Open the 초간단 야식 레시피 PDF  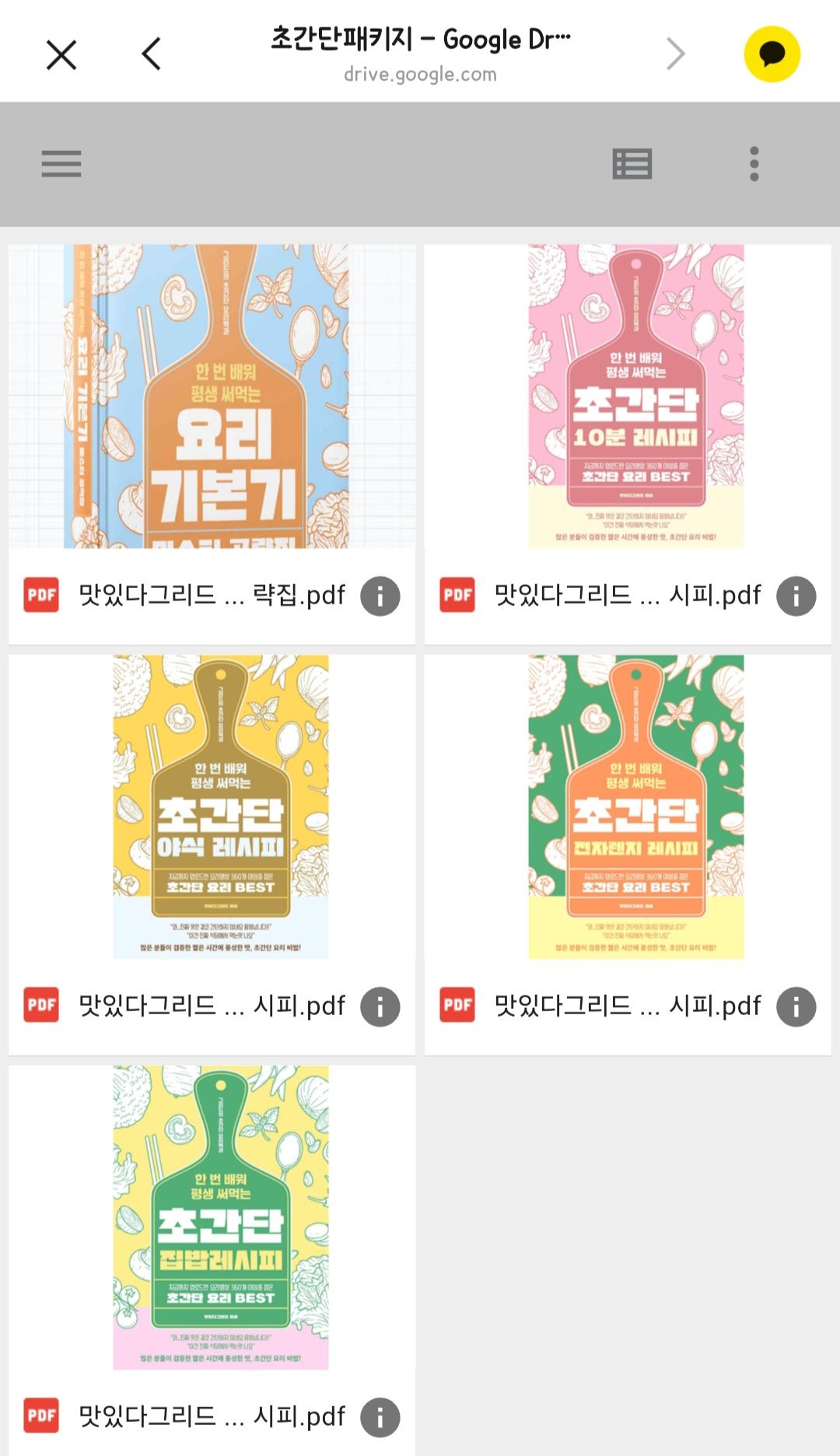[x=212, y=807]
